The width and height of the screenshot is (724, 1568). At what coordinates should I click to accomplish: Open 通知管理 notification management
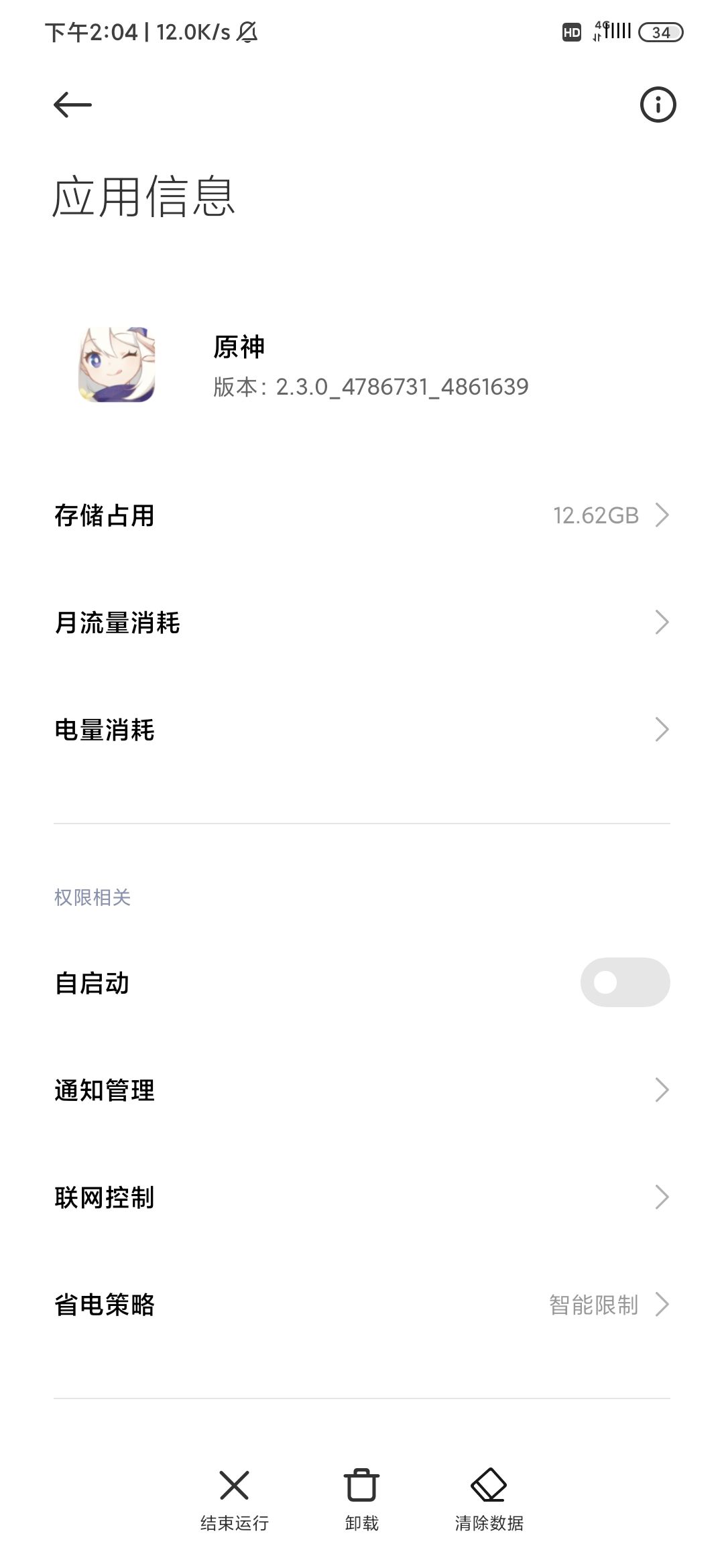[x=362, y=1090]
